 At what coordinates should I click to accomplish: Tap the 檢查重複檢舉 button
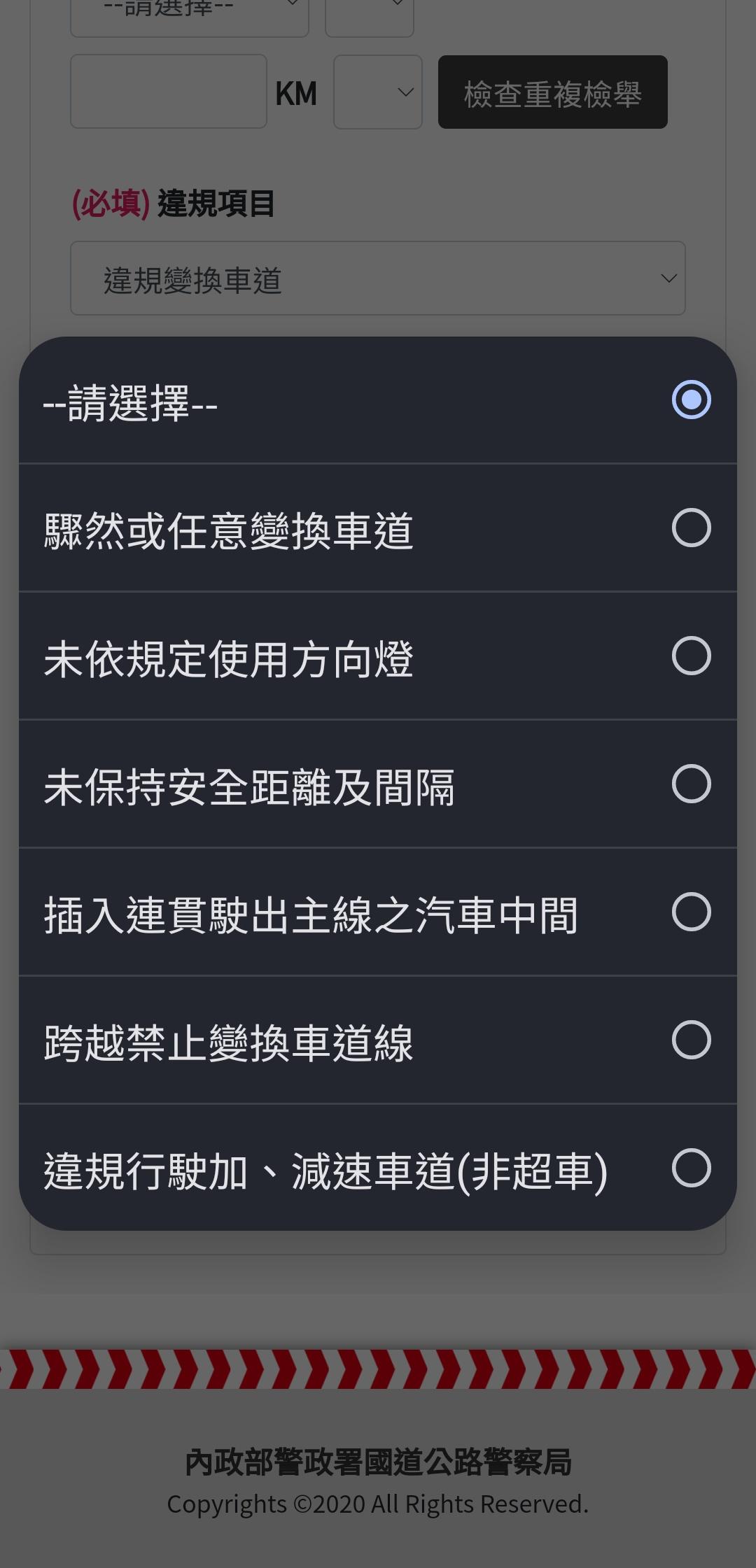pos(552,92)
